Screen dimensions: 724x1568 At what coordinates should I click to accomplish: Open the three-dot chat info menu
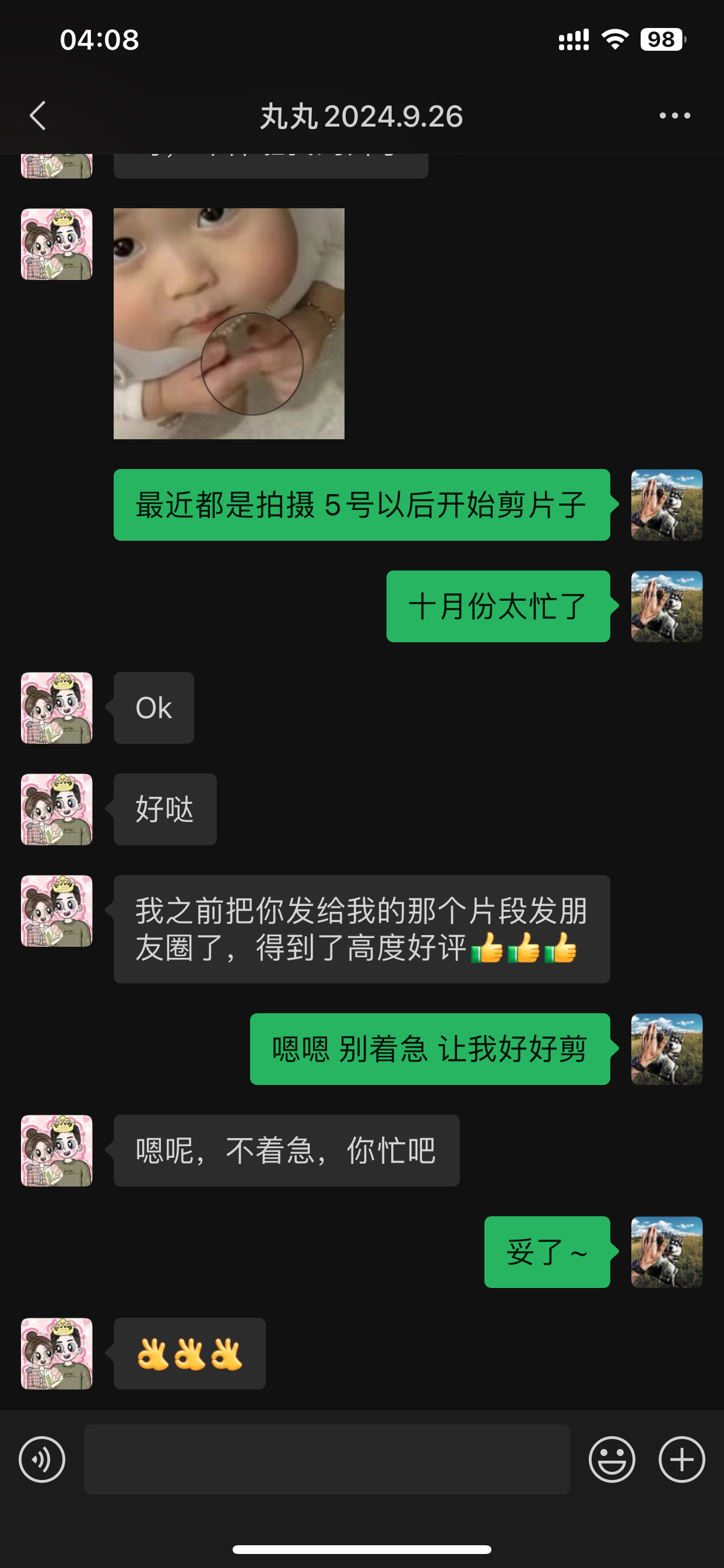click(x=674, y=116)
